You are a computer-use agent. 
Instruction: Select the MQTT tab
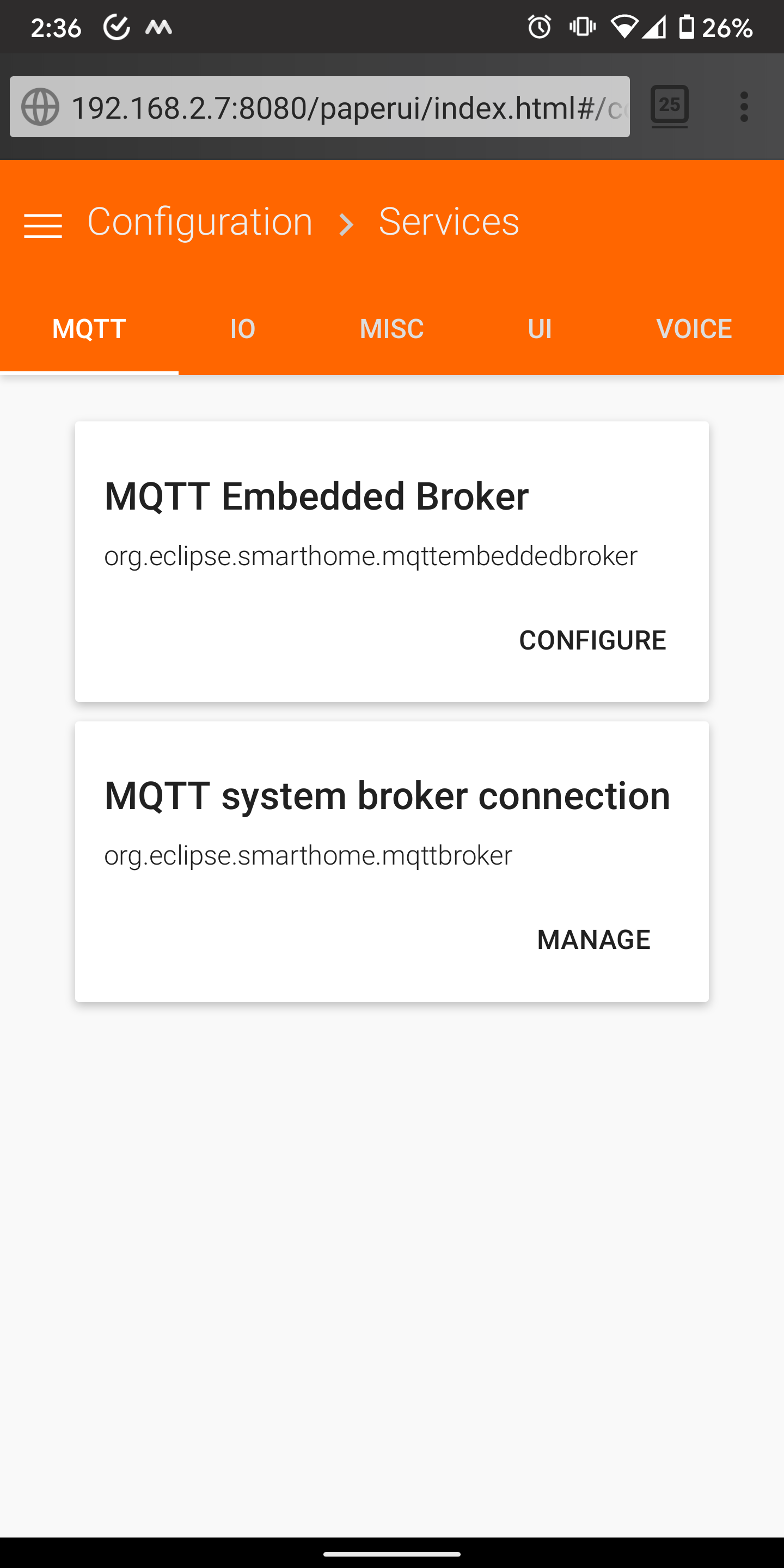coord(89,329)
